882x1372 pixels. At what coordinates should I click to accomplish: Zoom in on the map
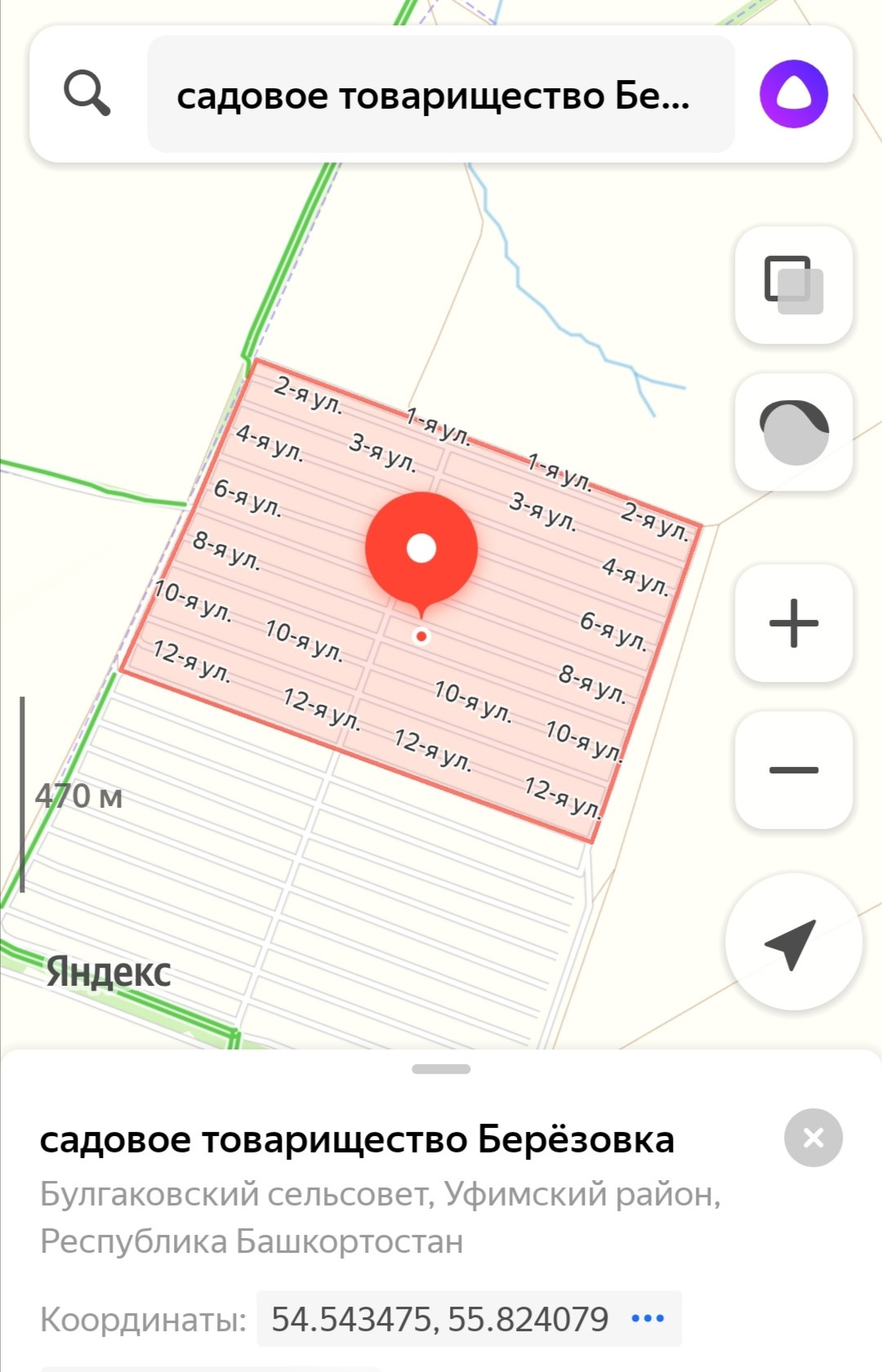[x=794, y=623]
